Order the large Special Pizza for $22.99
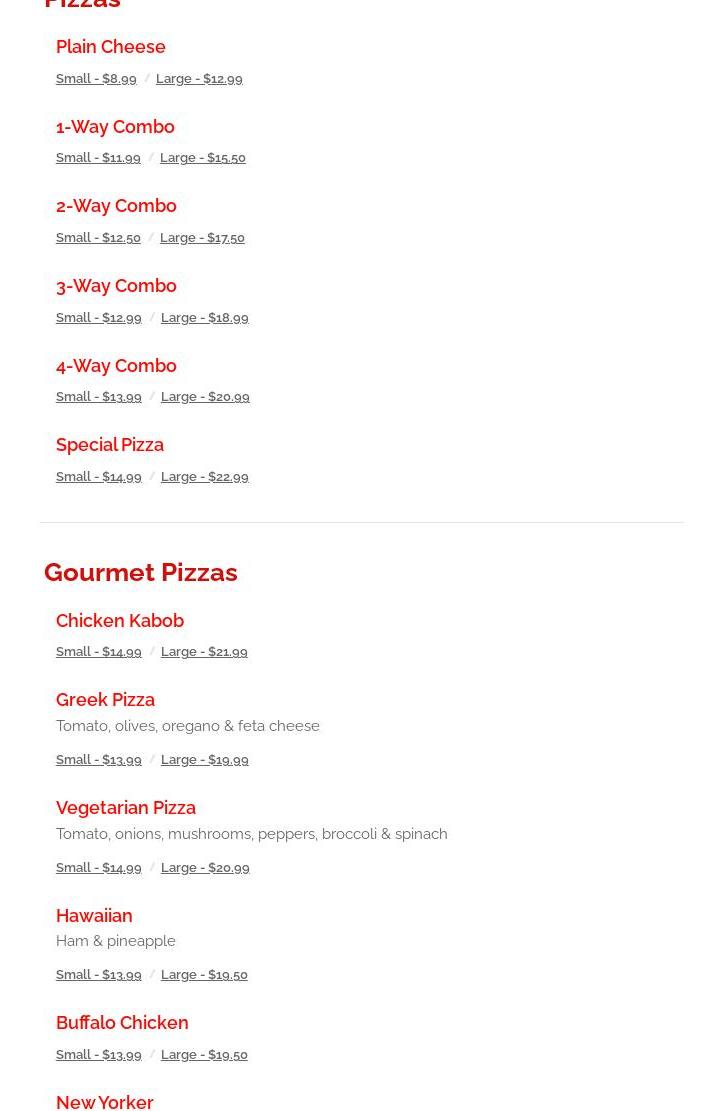 click(x=204, y=477)
